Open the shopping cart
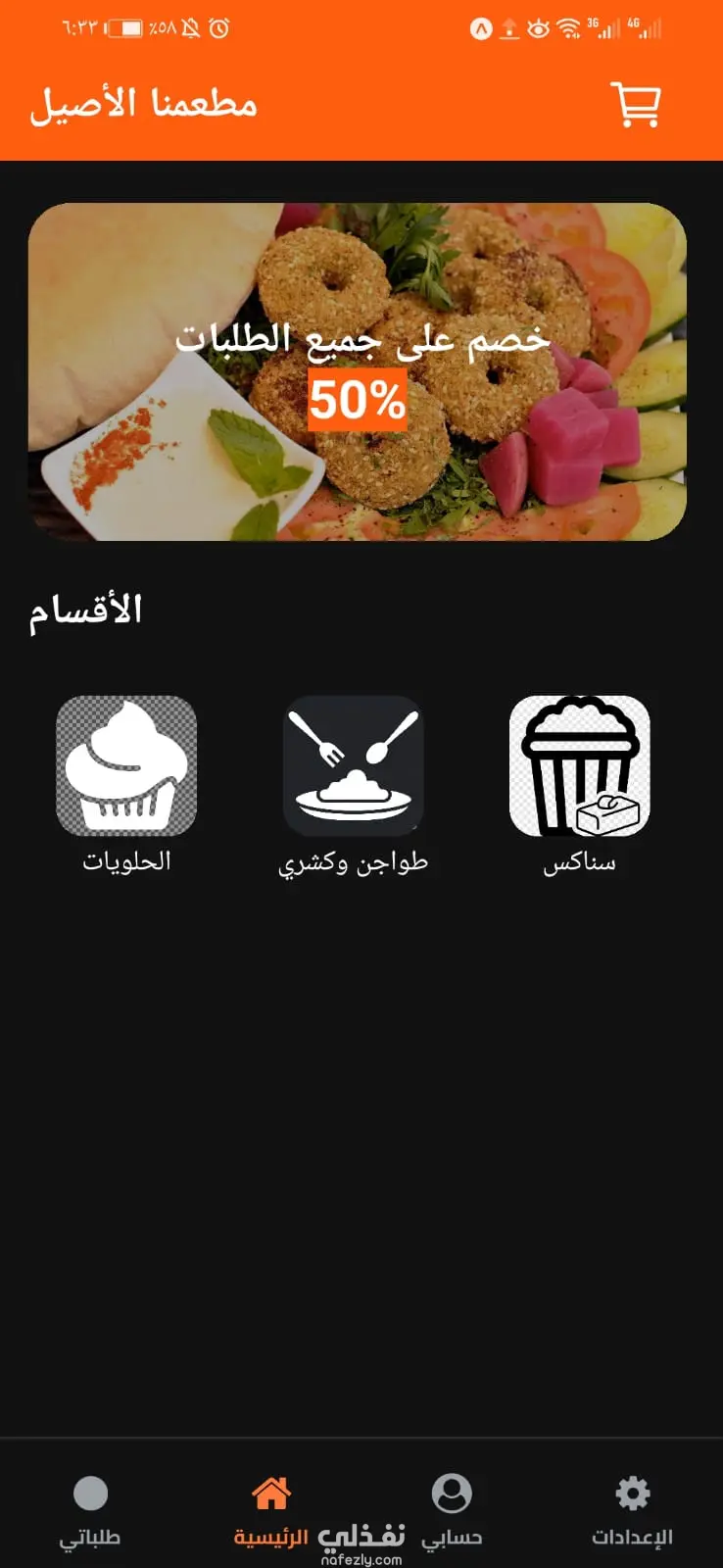Screen dimensions: 723x1568 pos(636,104)
